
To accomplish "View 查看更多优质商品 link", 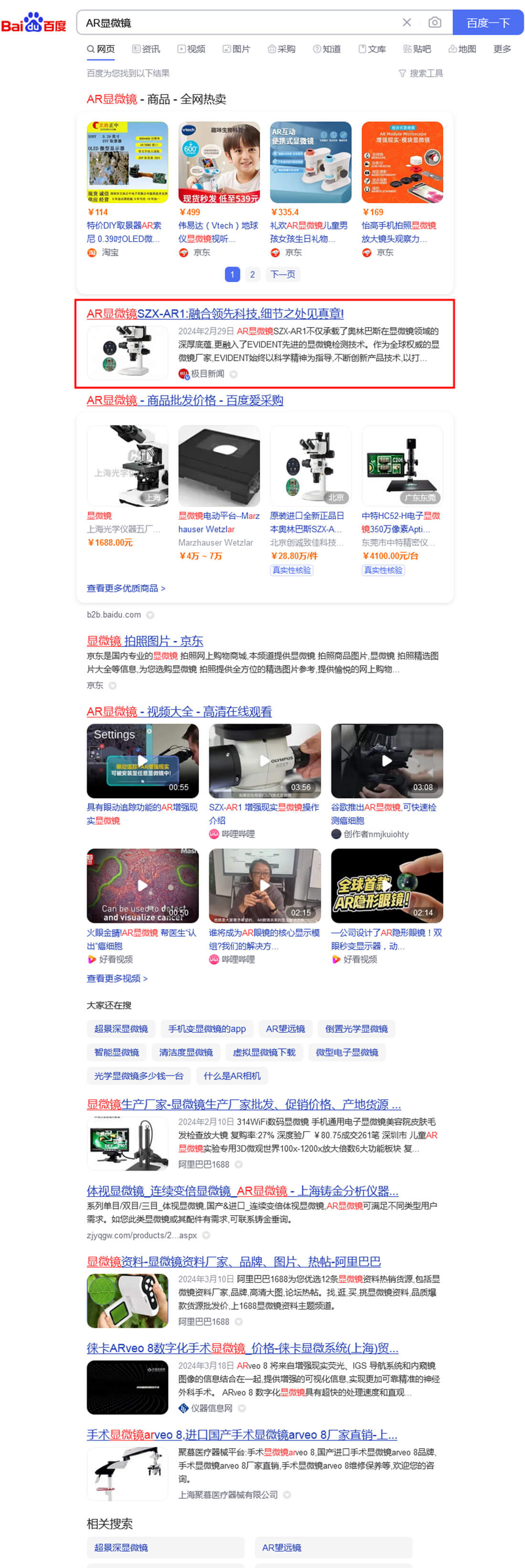I will [x=126, y=588].
